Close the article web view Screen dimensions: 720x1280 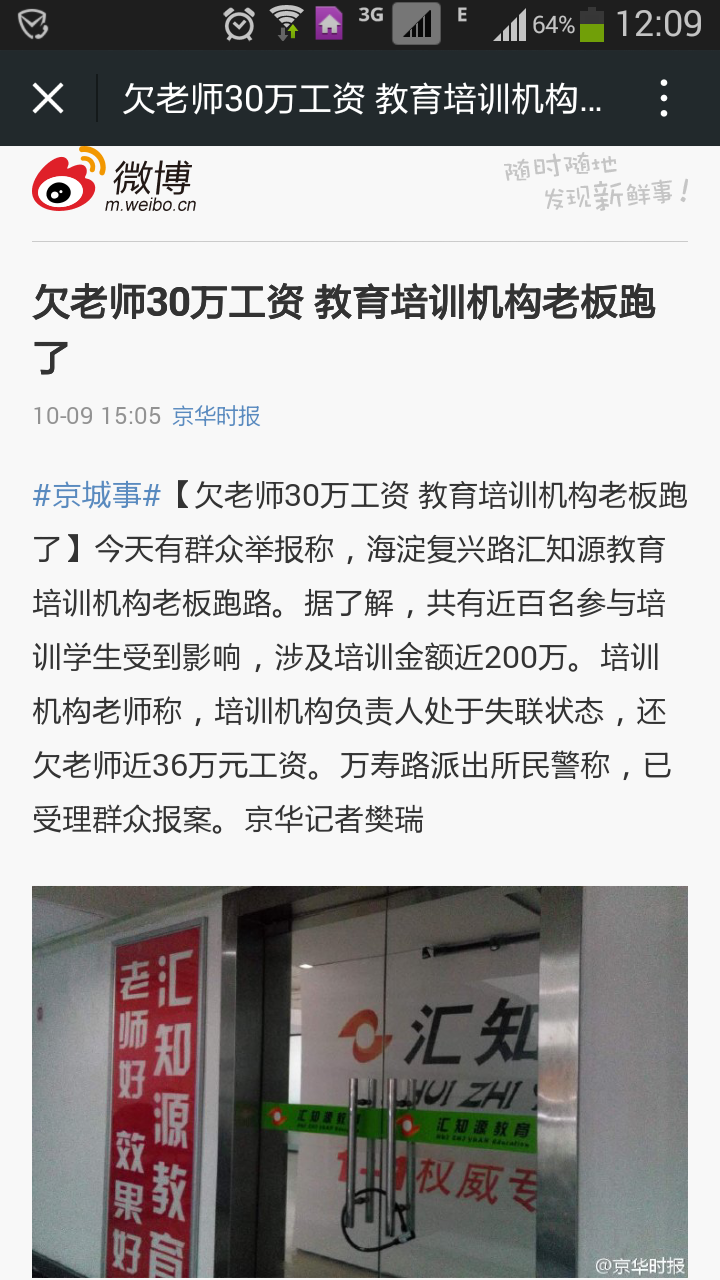(48, 99)
